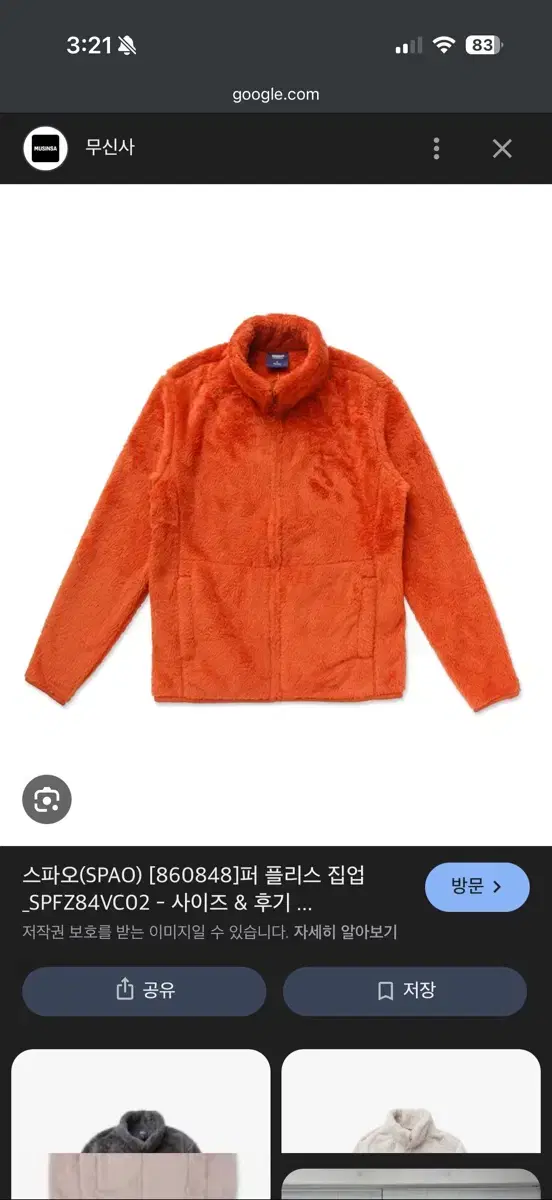Screen dimensions: 552x1200
Task: Open the 자세히 알아보기 link
Action: (x=345, y=932)
